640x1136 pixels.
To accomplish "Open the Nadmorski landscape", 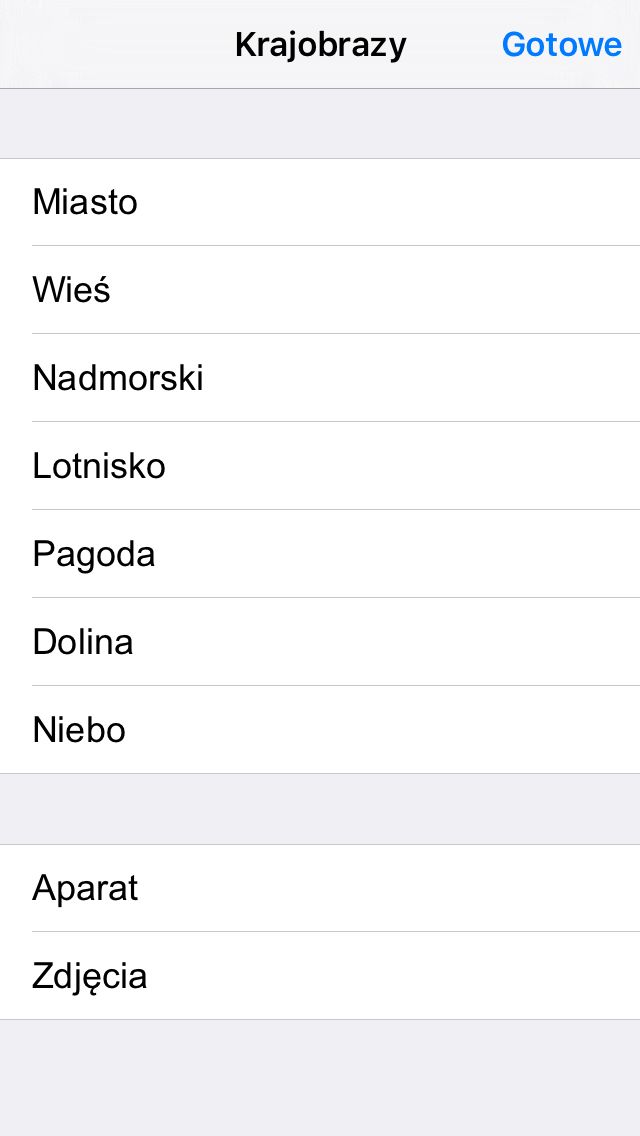I will point(320,377).
